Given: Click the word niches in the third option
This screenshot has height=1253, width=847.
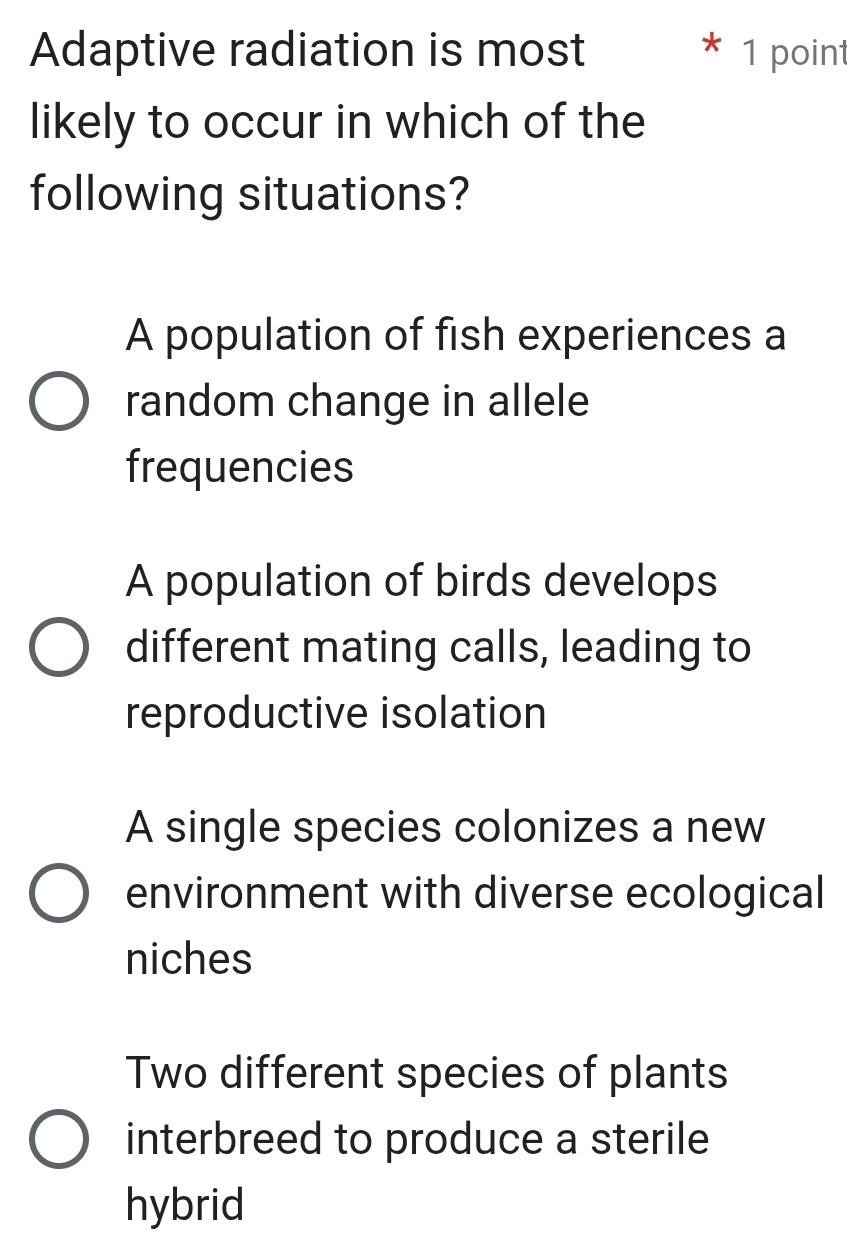Looking at the screenshot, I should [188, 959].
